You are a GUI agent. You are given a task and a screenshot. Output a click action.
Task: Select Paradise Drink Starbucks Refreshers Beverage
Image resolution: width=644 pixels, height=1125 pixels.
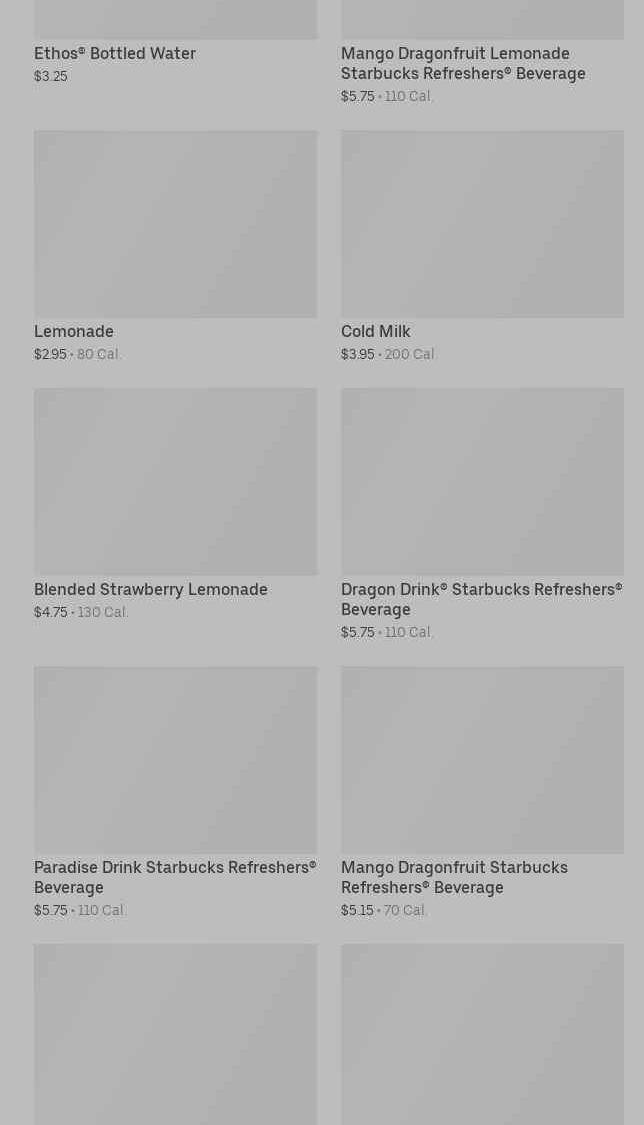coord(175,793)
